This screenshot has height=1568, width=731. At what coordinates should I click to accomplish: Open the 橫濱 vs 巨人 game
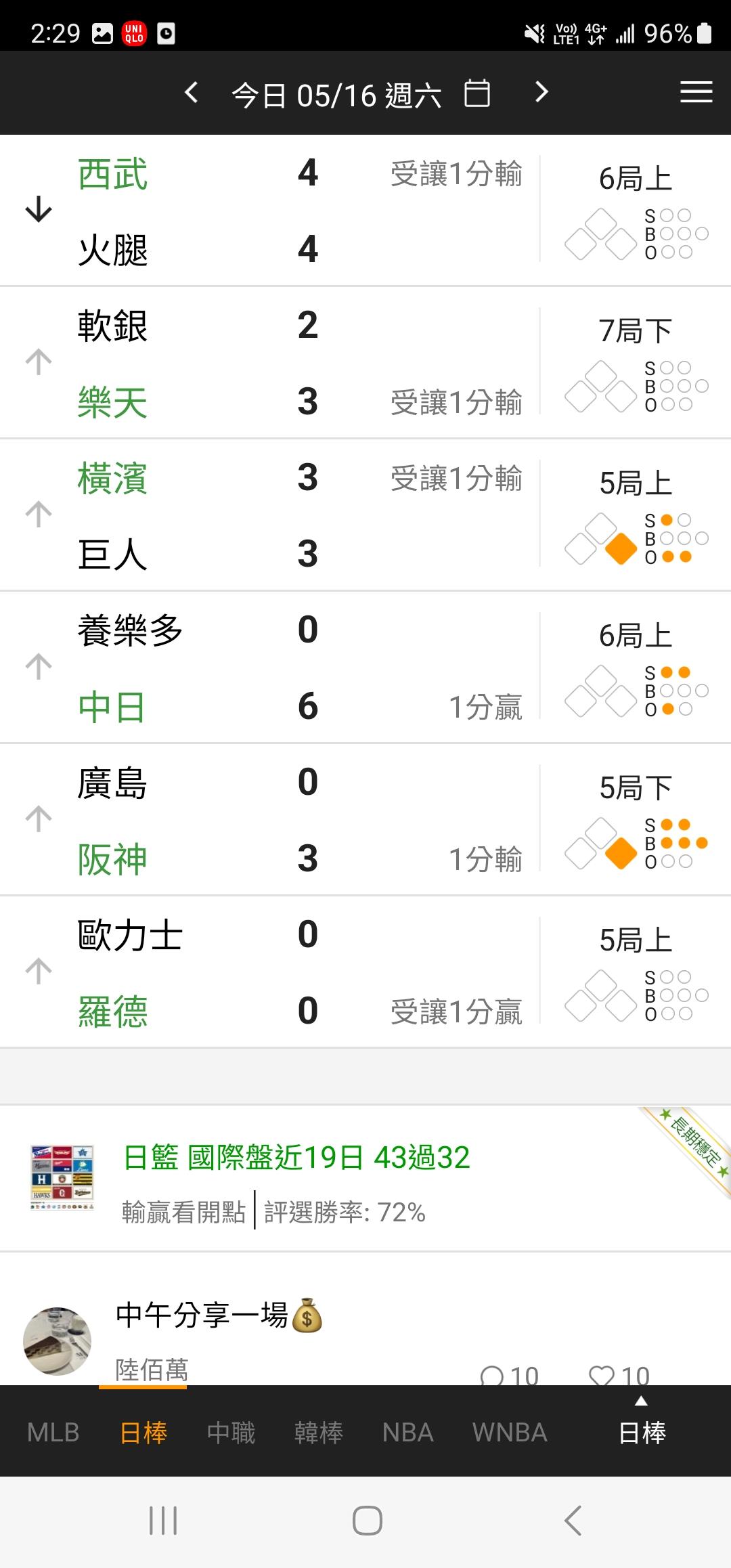tap(365, 515)
